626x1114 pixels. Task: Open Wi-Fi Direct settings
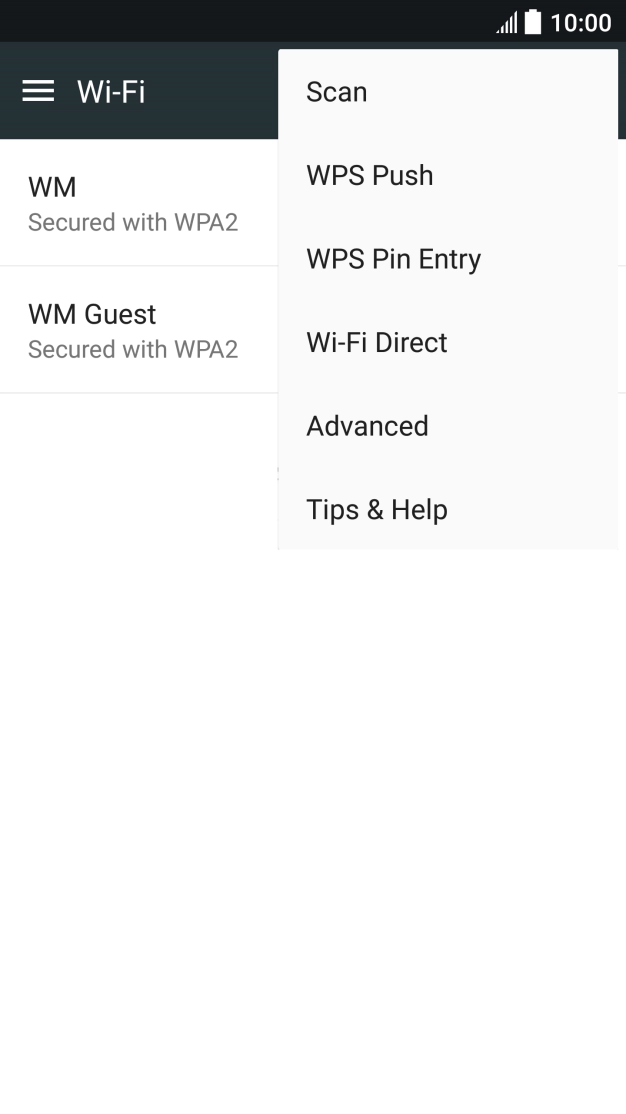click(377, 343)
